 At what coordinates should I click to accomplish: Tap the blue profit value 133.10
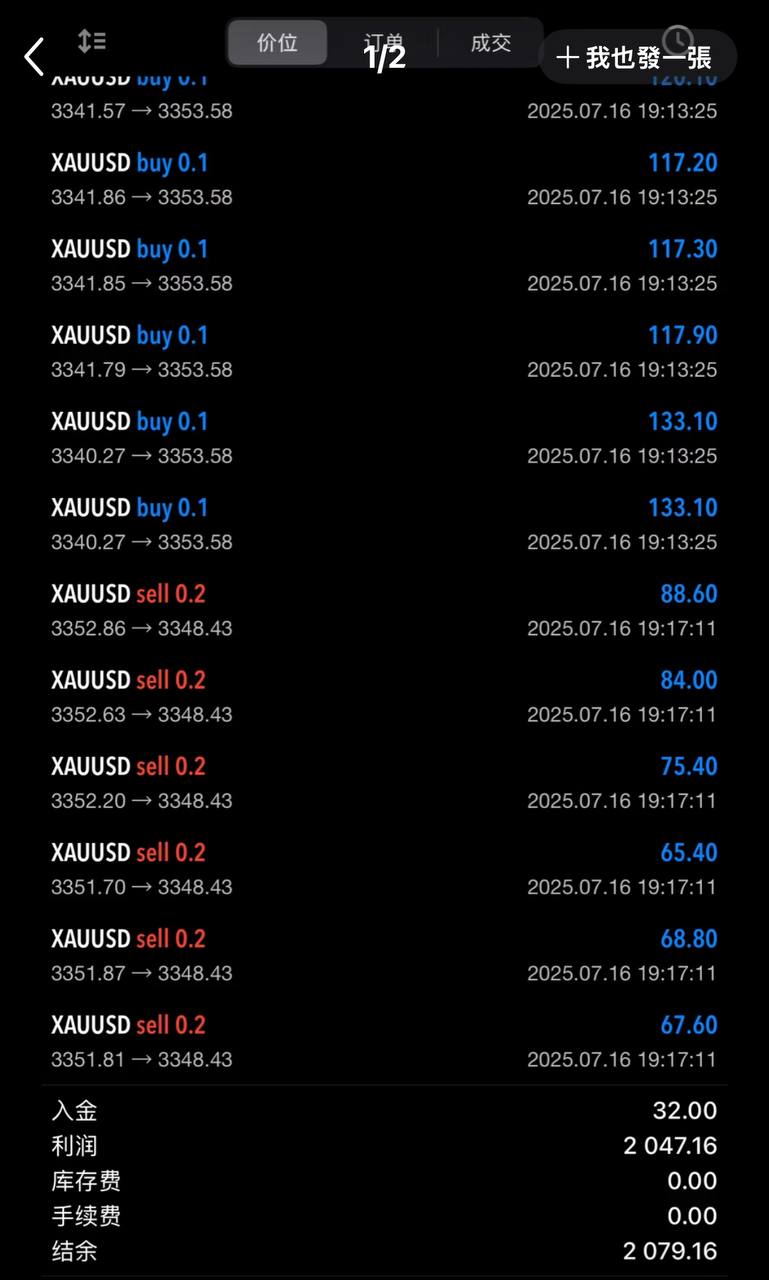683,421
